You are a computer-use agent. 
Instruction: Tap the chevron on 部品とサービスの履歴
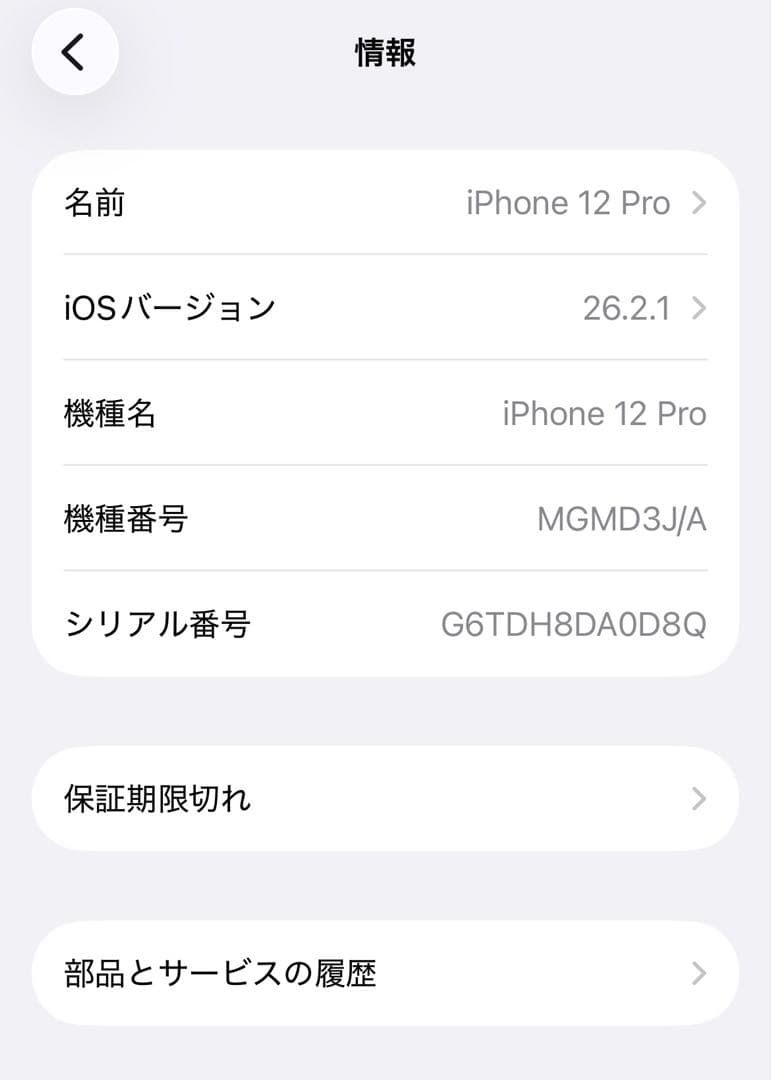[x=698, y=973]
